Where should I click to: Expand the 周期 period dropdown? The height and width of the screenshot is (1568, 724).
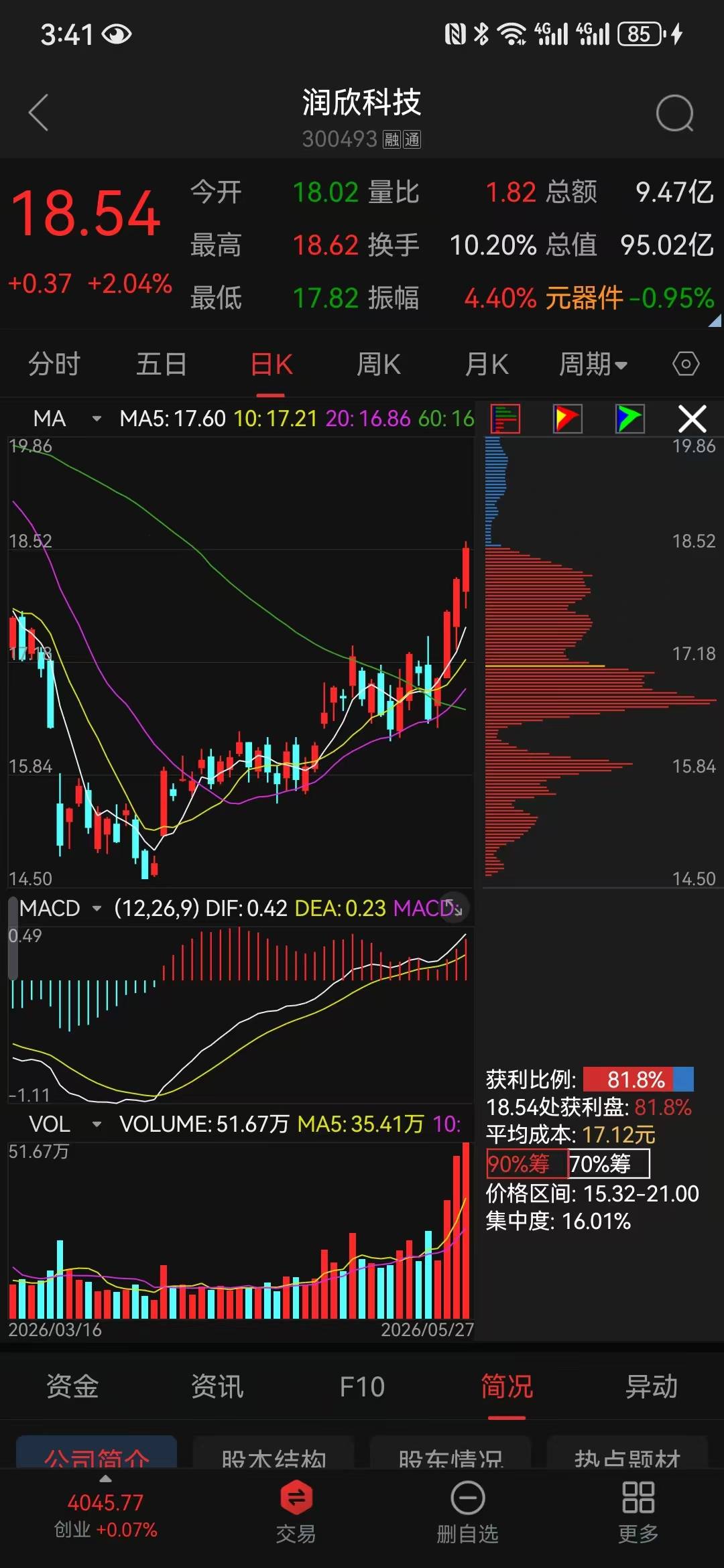593,365
